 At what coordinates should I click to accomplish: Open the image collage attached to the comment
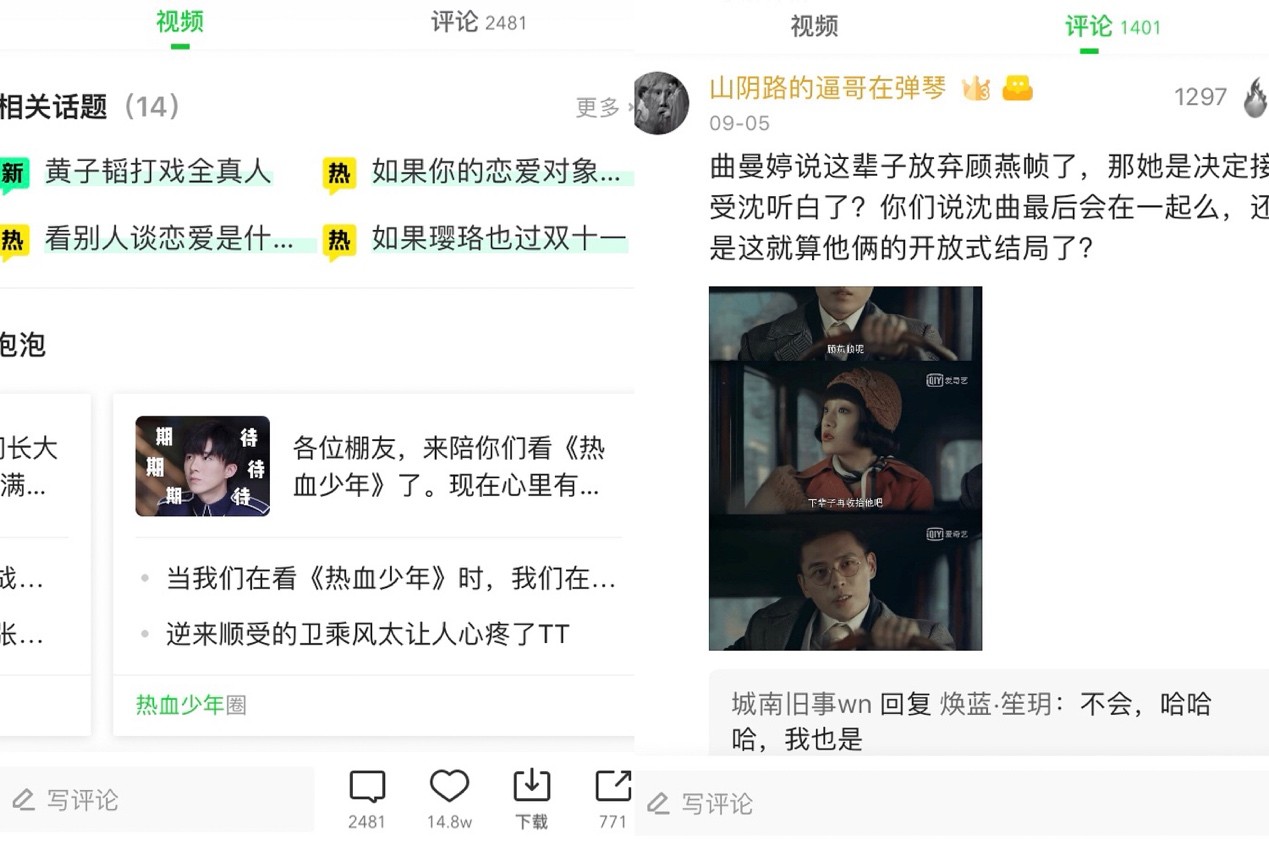tap(845, 468)
